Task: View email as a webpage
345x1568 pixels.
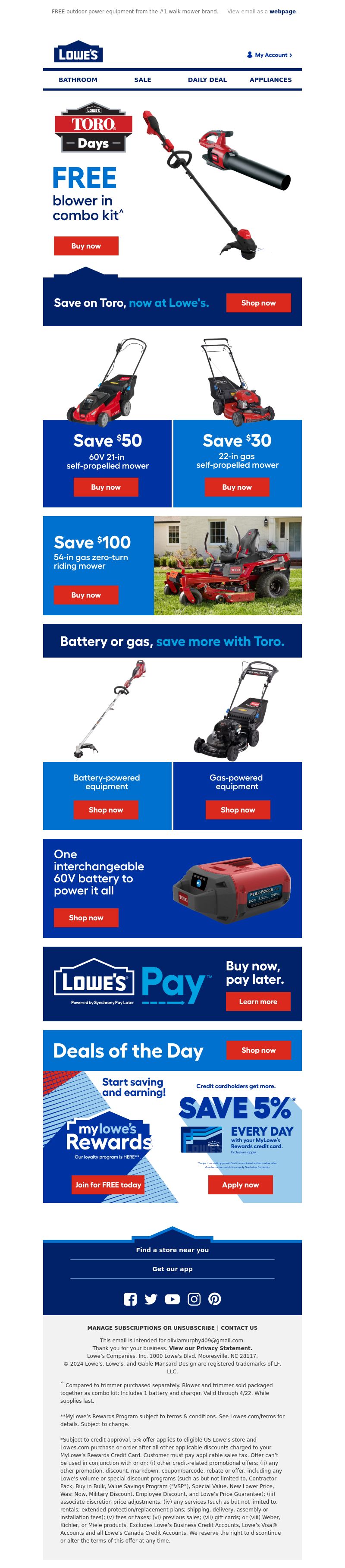Action: pyautogui.click(x=282, y=12)
